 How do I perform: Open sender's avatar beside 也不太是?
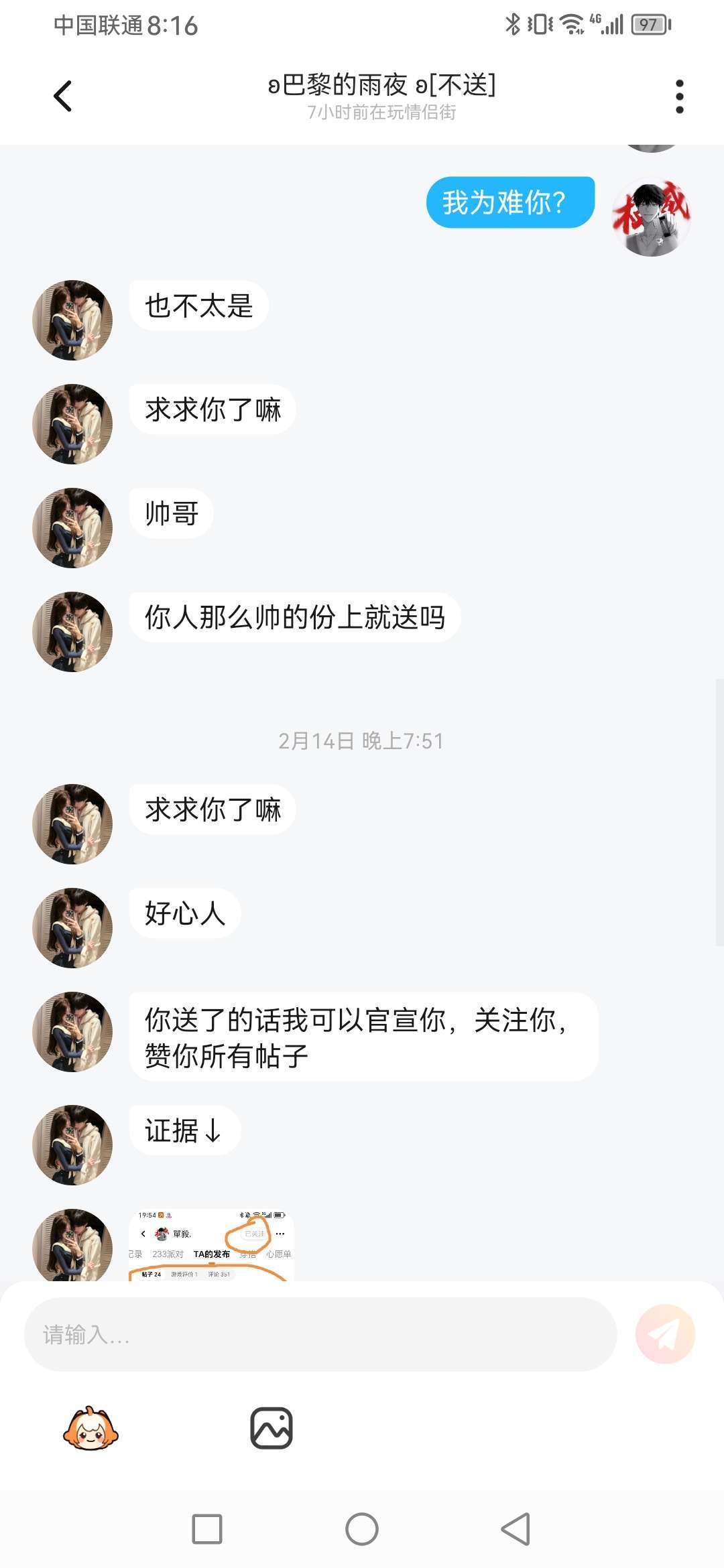[72, 320]
